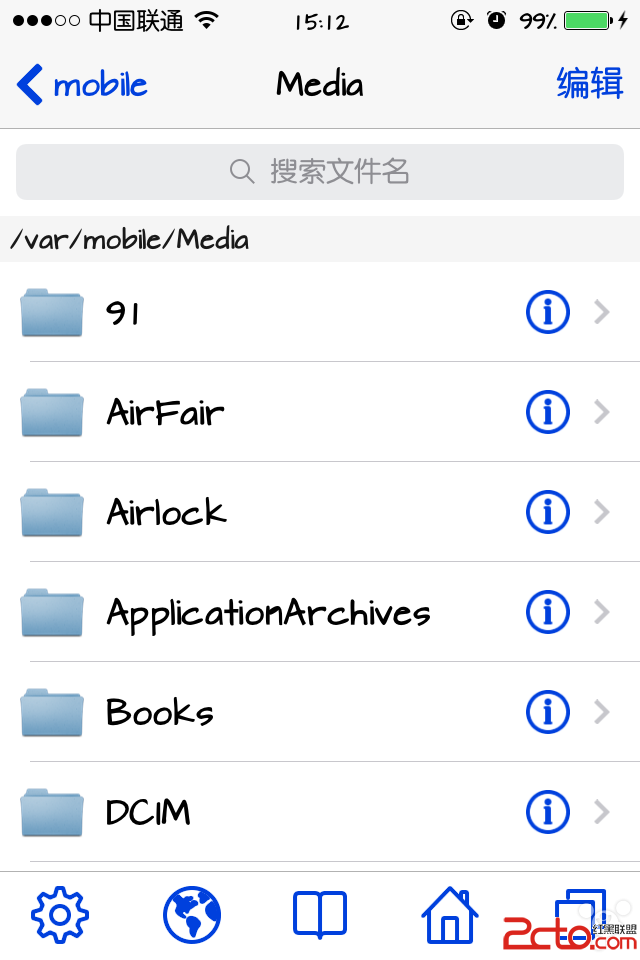Tap the 编辑 edit button
640x960 pixels.
[x=589, y=84]
